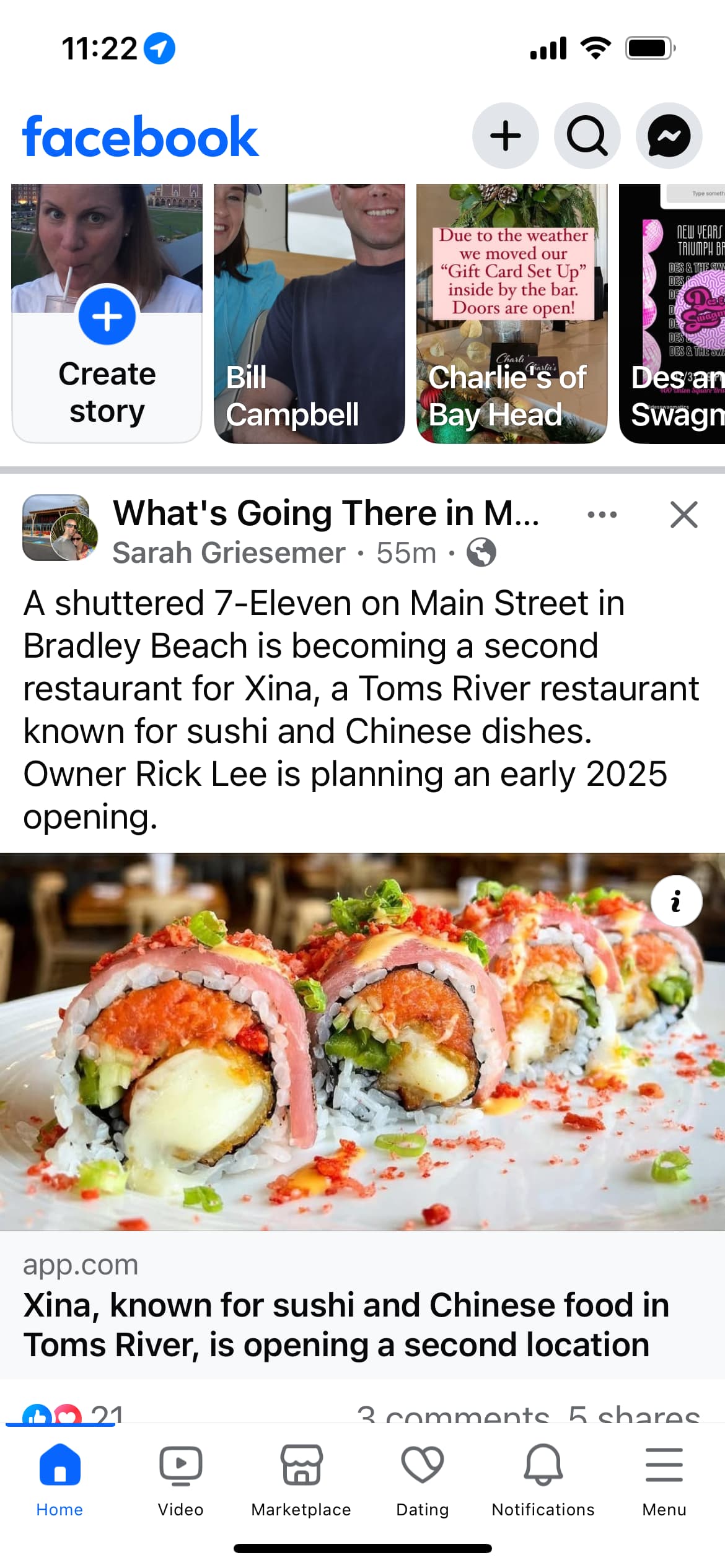
Task: Open Facebook search
Action: pyautogui.click(x=587, y=136)
